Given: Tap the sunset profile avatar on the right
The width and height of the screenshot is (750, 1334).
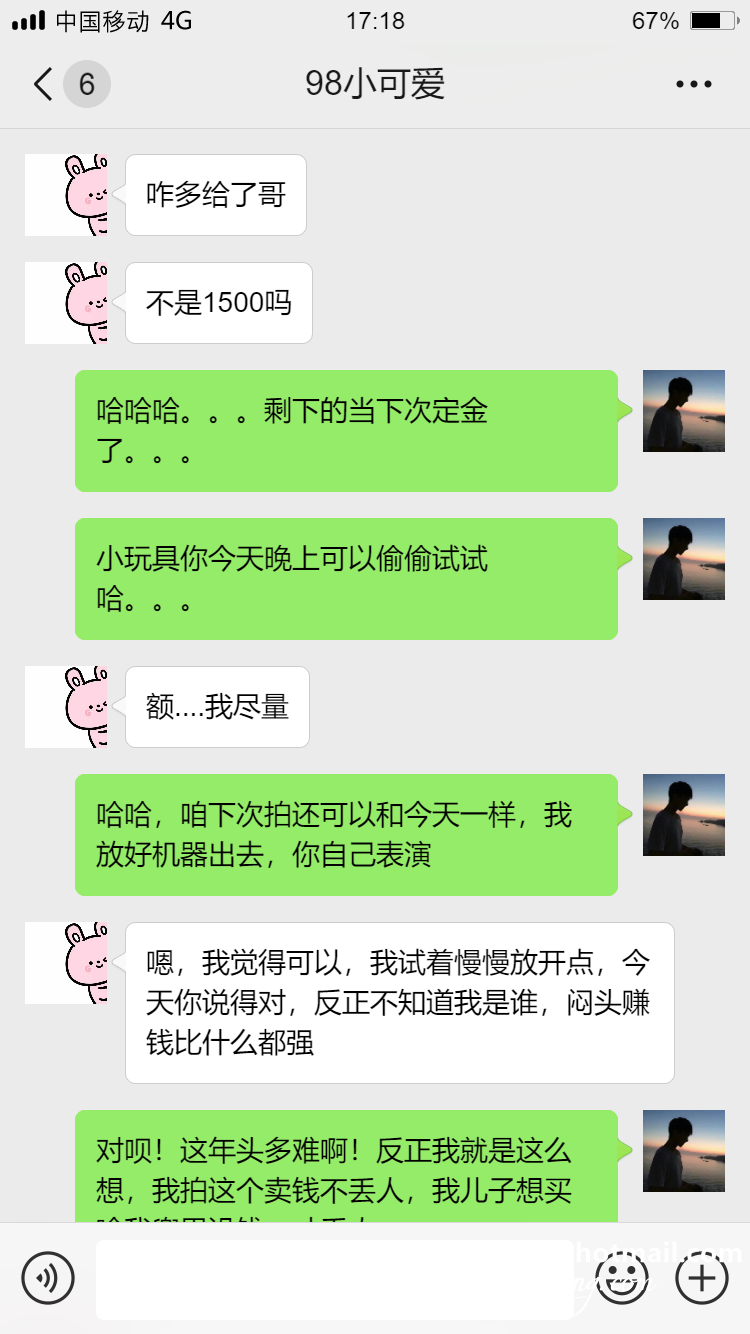Looking at the screenshot, I should [683, 411].
